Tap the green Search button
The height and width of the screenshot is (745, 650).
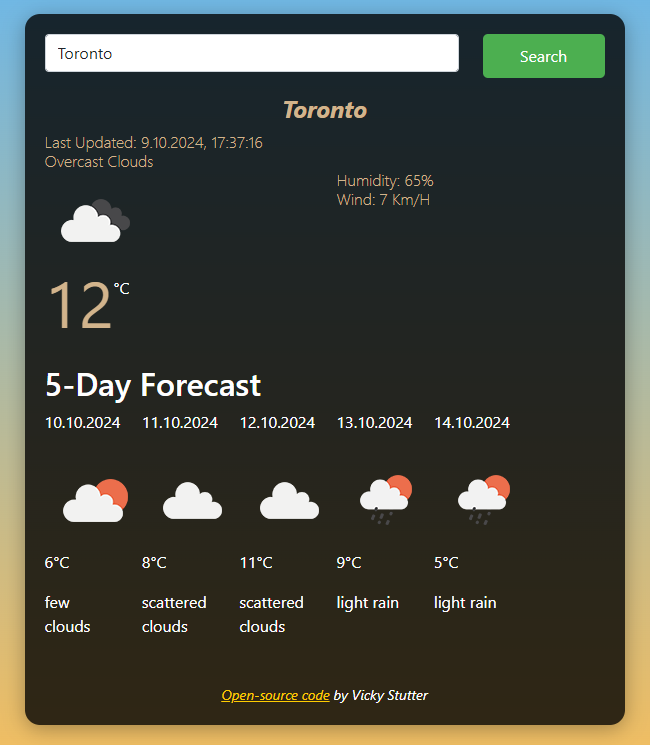pyautogui.click(x=543, y=56)
